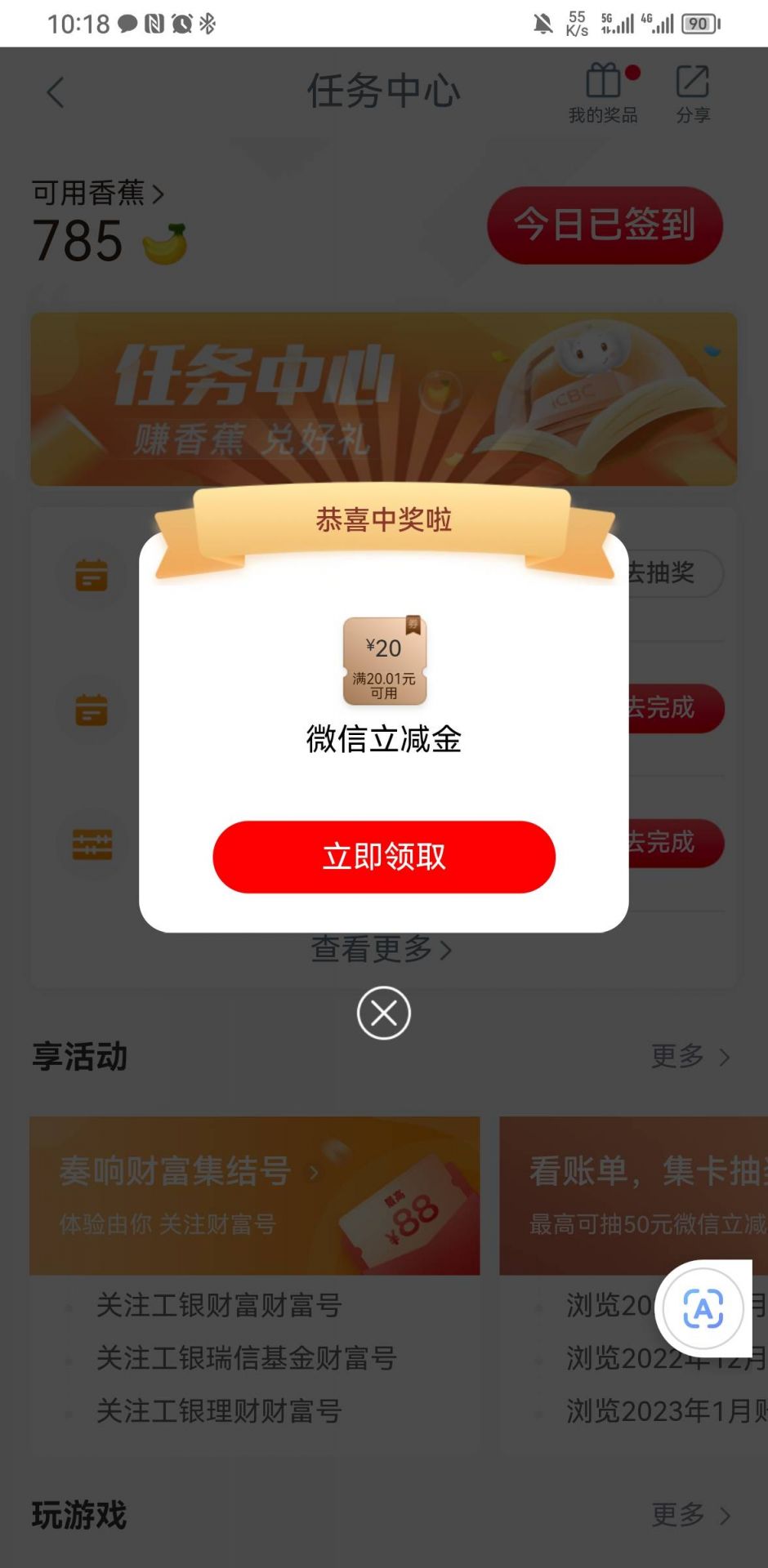Screen dimensions: 768x1568
Task: Tap the 去抽奖 button
Action: click(x=674, y=572)
